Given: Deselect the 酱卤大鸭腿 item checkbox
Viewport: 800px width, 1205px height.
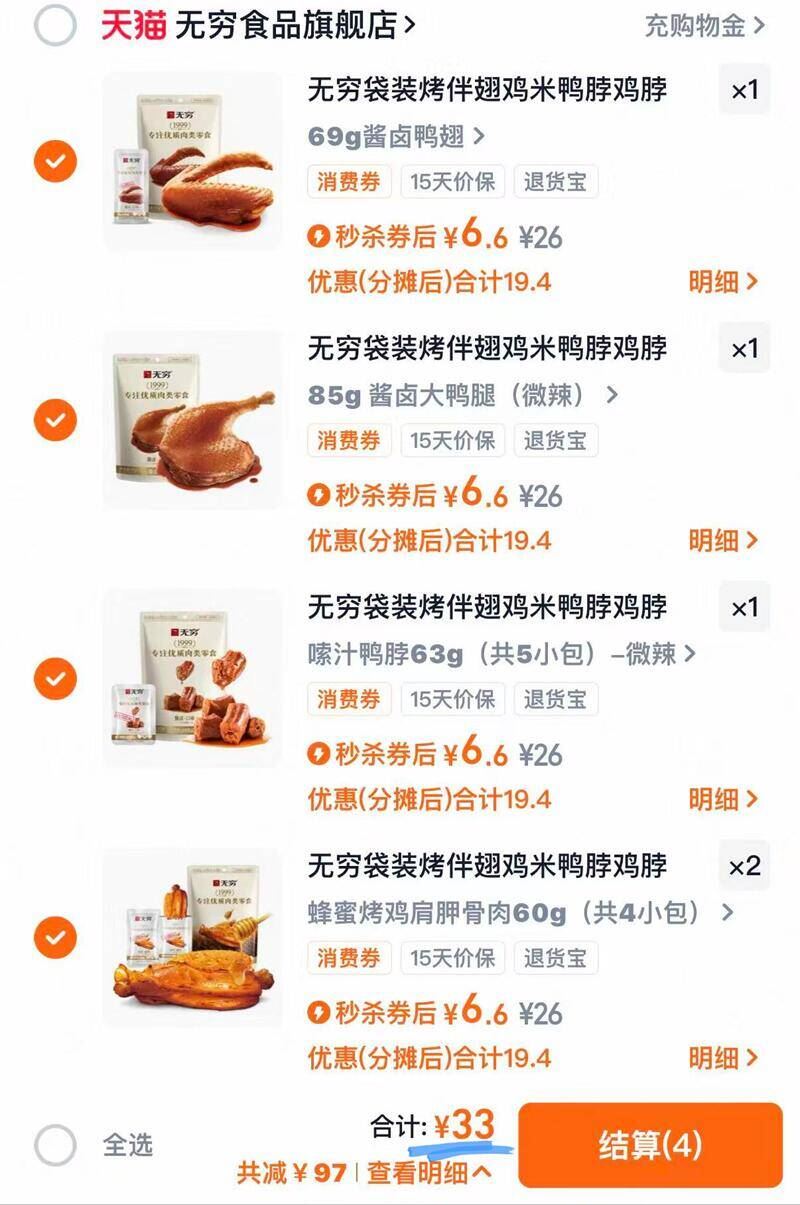Looking at the screenshot, I should 55,420.
